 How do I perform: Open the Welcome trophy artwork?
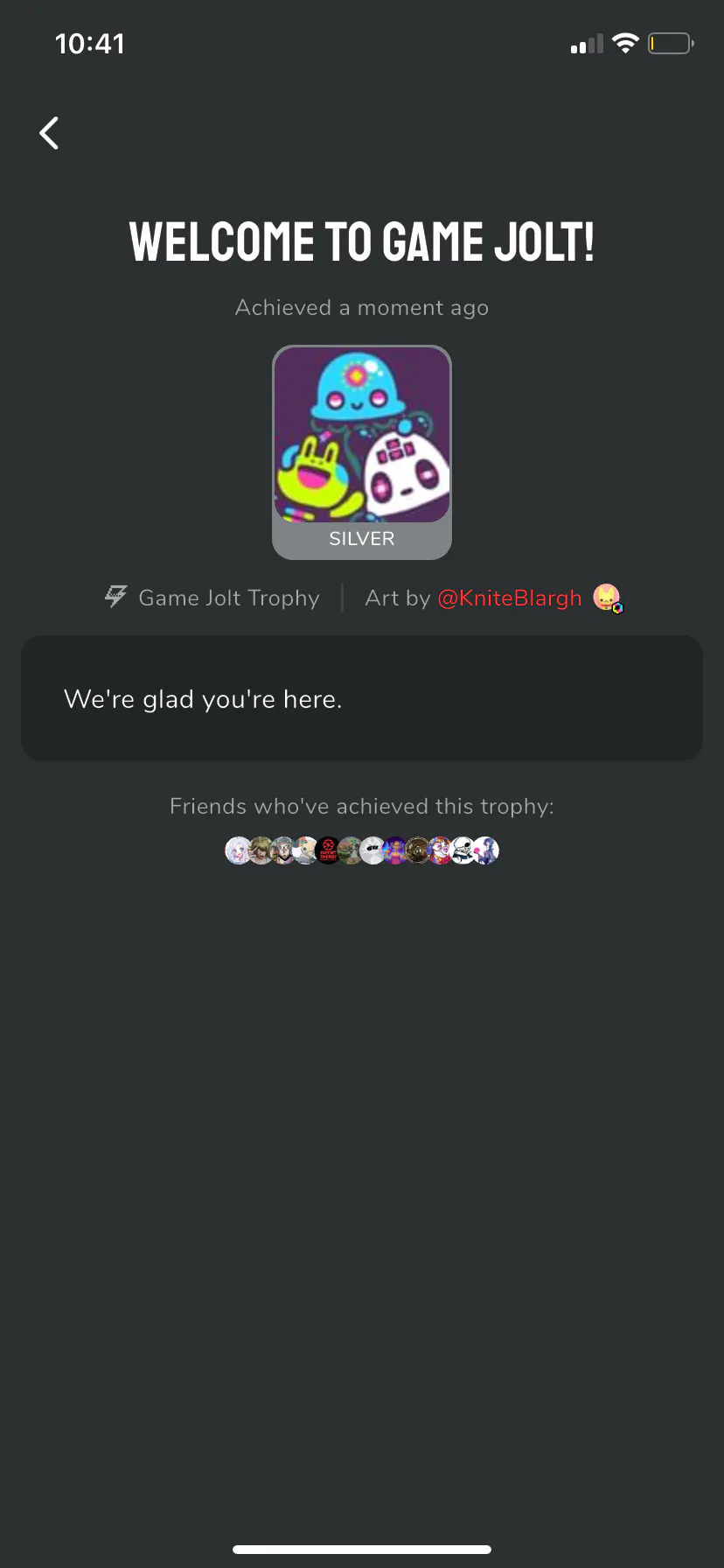coord(362,435)
